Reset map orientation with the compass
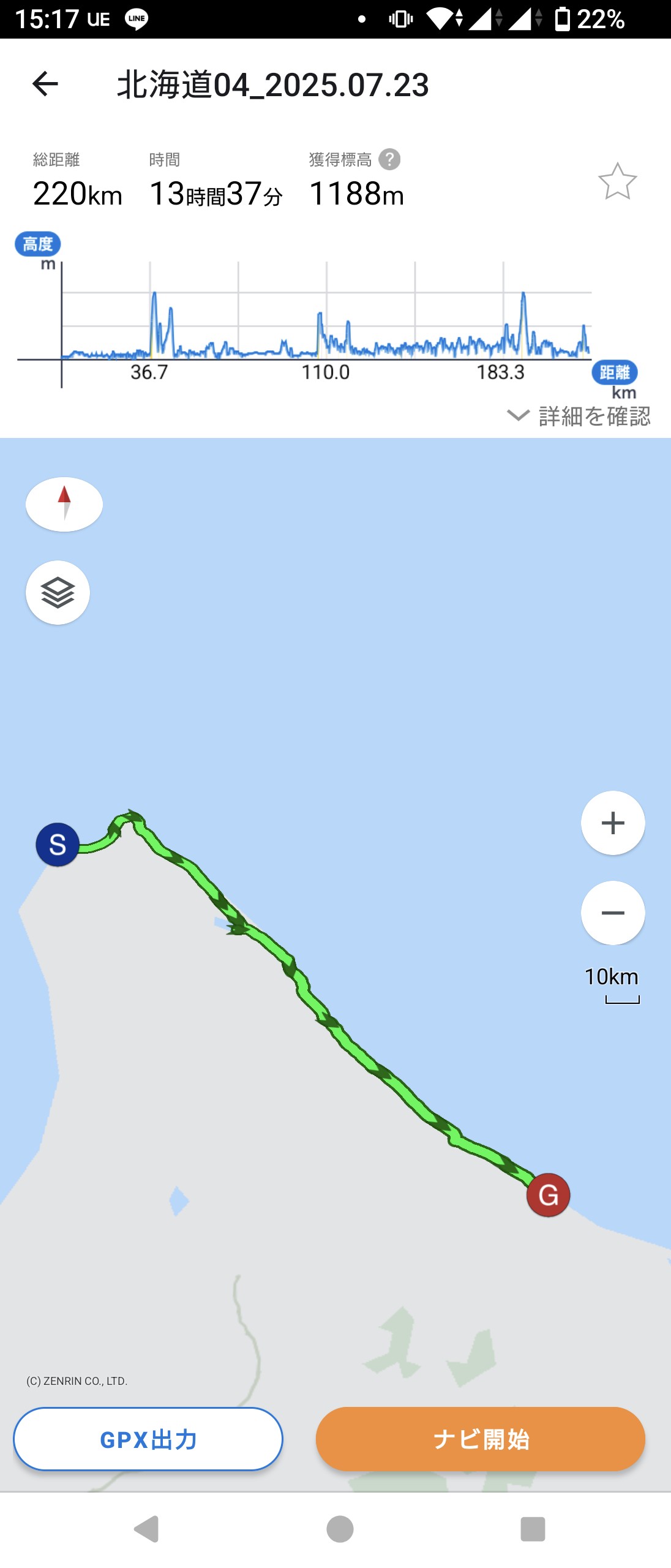The height and width of the screenshot is (1568, 671). coord(64,504)
